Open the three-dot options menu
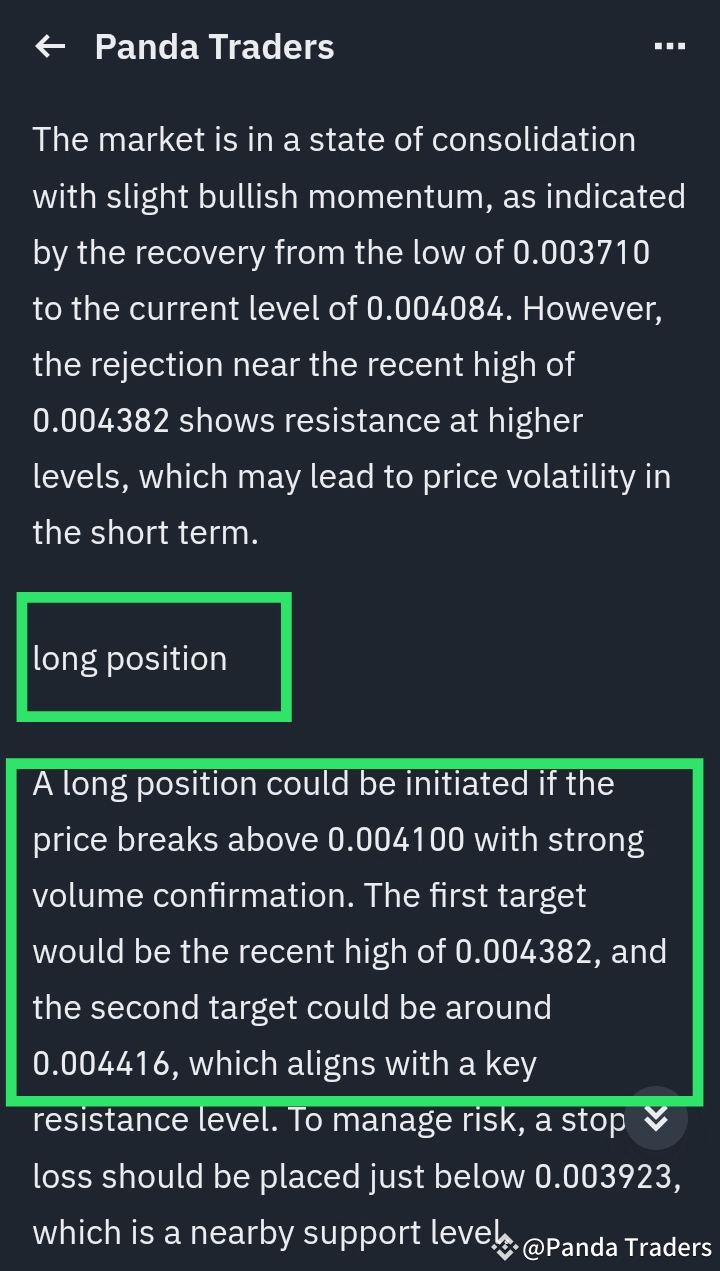This screenshot has height=1271, width=720. click(668, 45)
